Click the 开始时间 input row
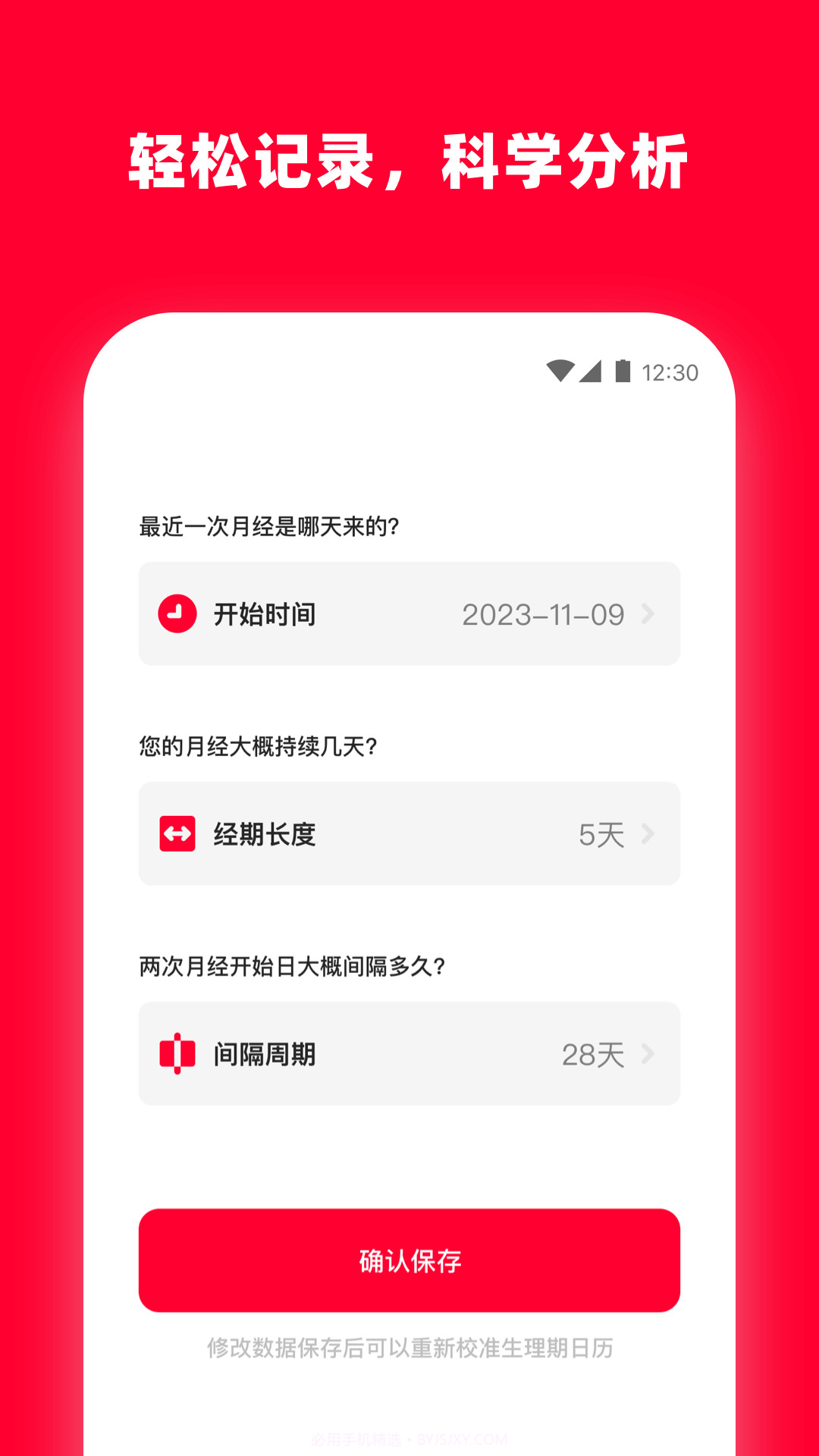The height and width of the screenshot is (1456, 819). click(x=409, y=614)
